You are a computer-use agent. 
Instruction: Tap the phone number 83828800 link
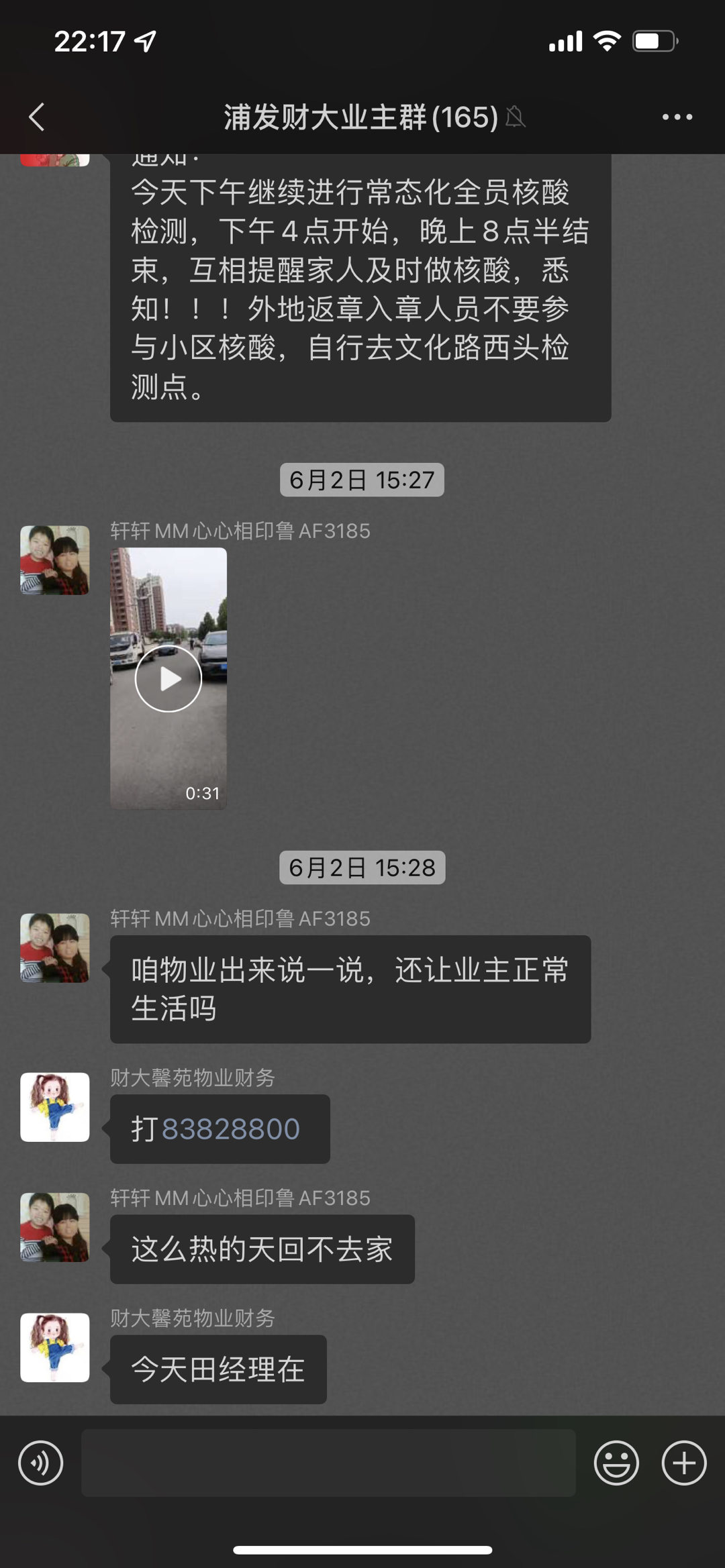[231, 1129]
